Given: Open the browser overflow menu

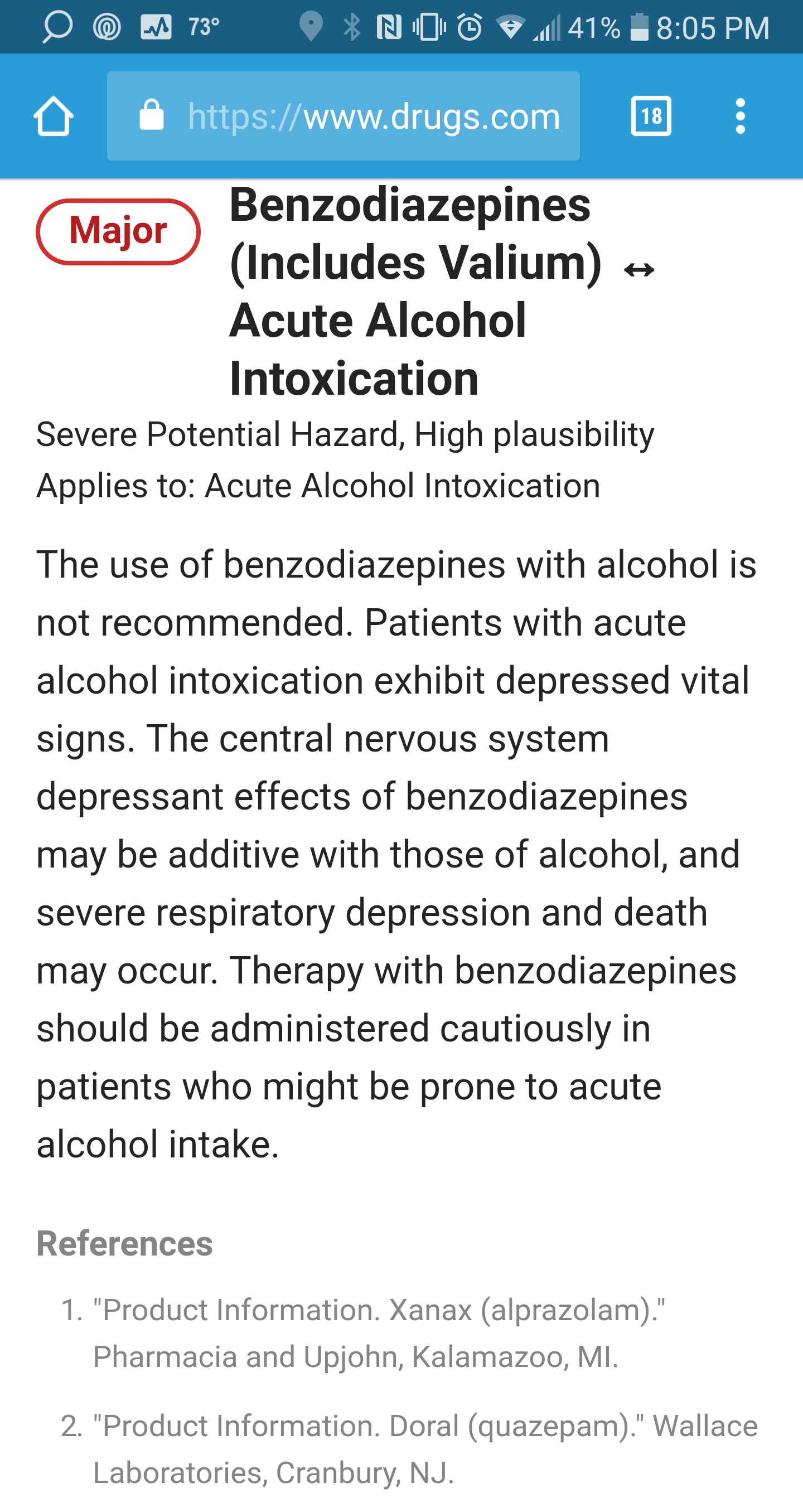Looking at the screenshot, I should tap(740, 116).
